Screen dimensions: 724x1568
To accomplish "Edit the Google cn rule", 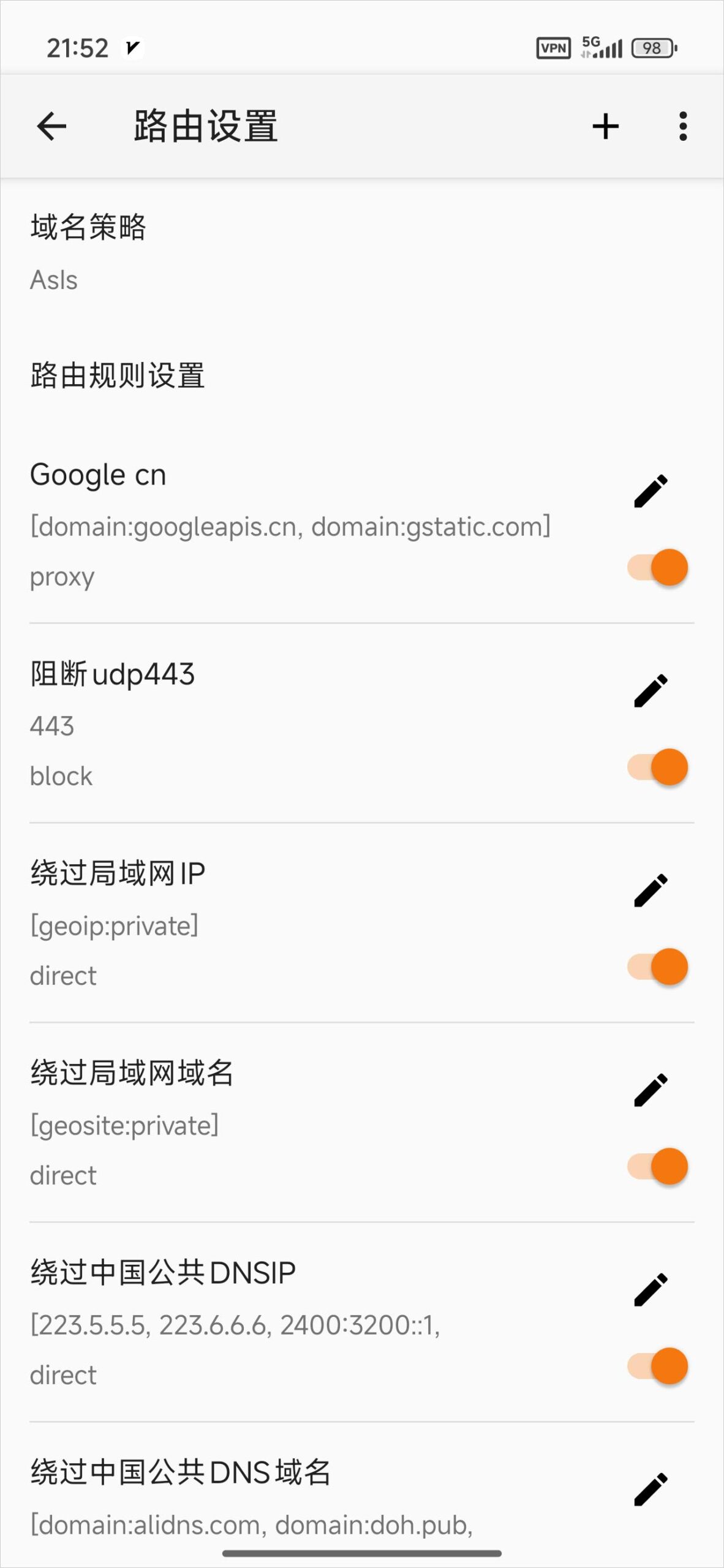I will coord(650,491).
